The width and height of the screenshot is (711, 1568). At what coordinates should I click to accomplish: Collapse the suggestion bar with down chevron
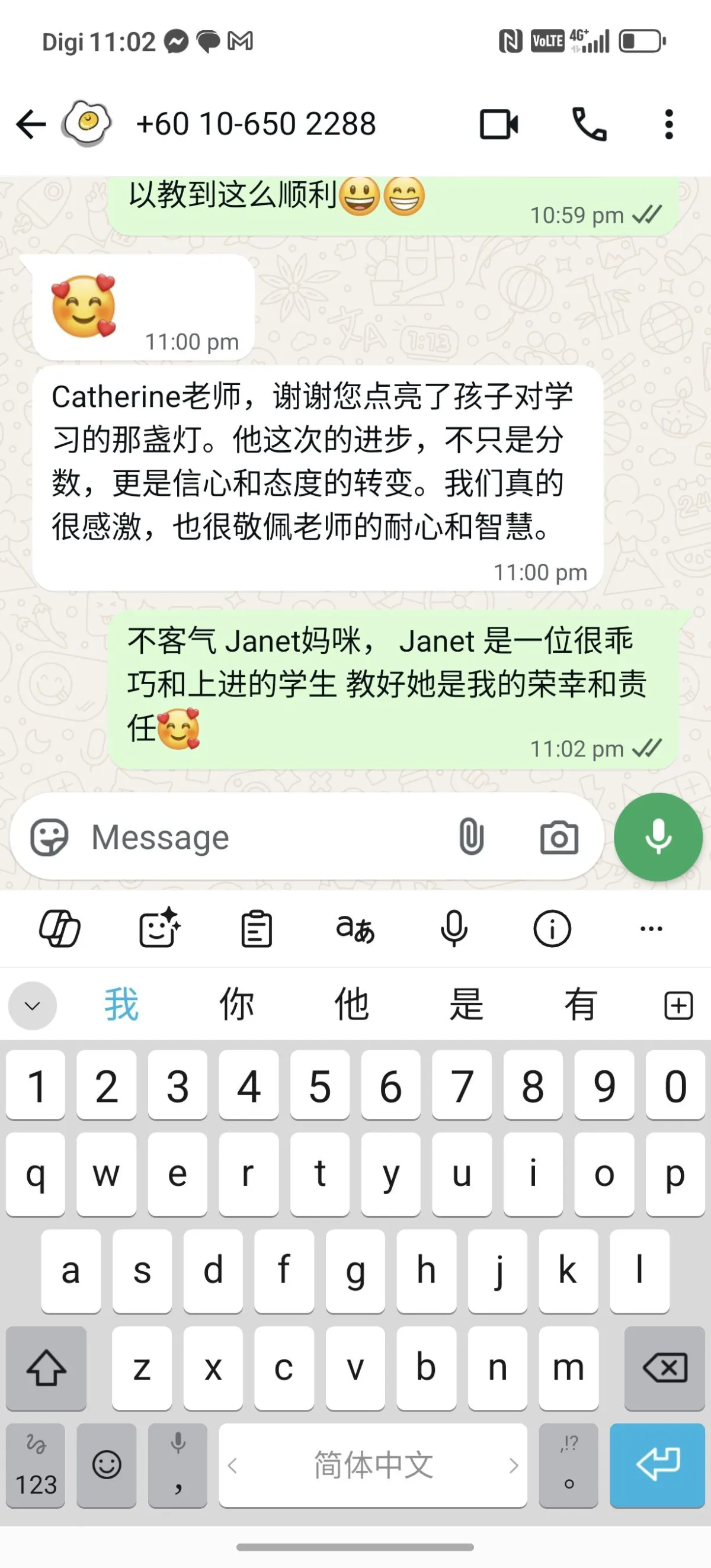coord(32,1006)
